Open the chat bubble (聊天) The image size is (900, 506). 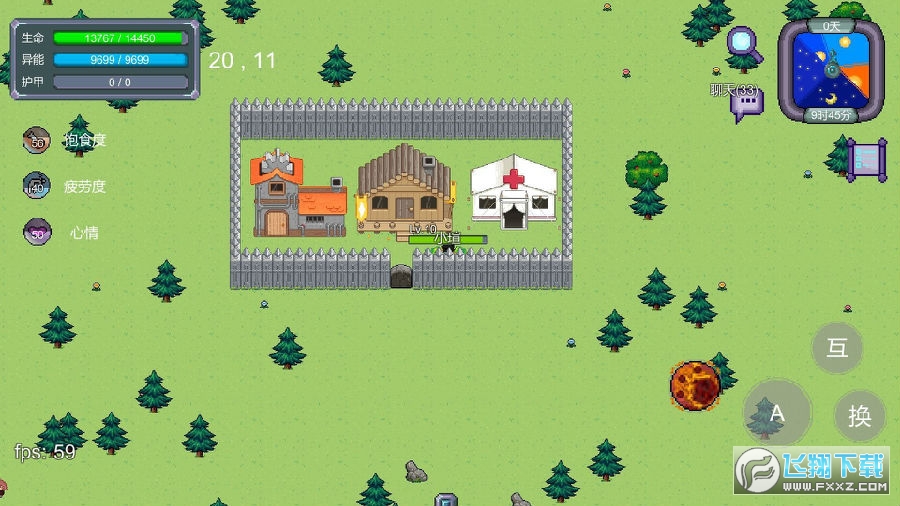click(746, 102)
